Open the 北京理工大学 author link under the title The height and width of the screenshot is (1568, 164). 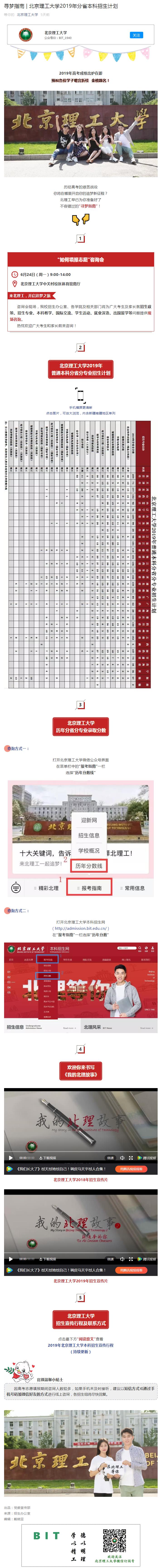[27, 15]
